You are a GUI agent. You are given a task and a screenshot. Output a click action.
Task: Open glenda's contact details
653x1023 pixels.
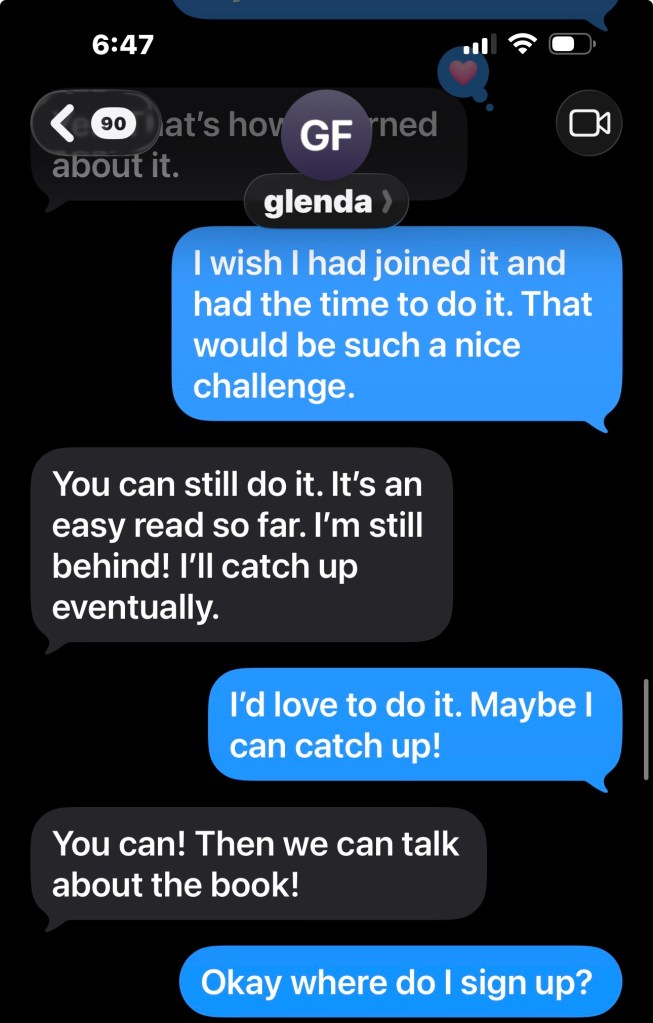pos(326,203)
